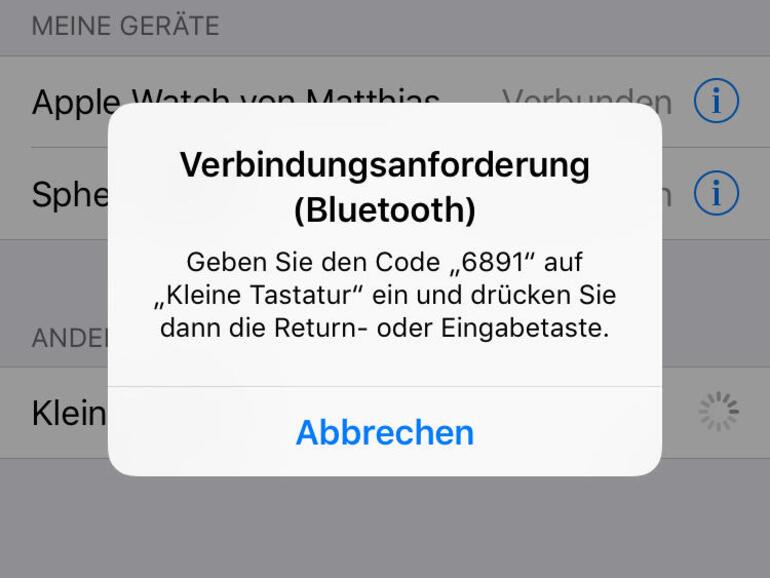Tap Abbrechen to cancel the Bluetooth pairing

(384, 432)
